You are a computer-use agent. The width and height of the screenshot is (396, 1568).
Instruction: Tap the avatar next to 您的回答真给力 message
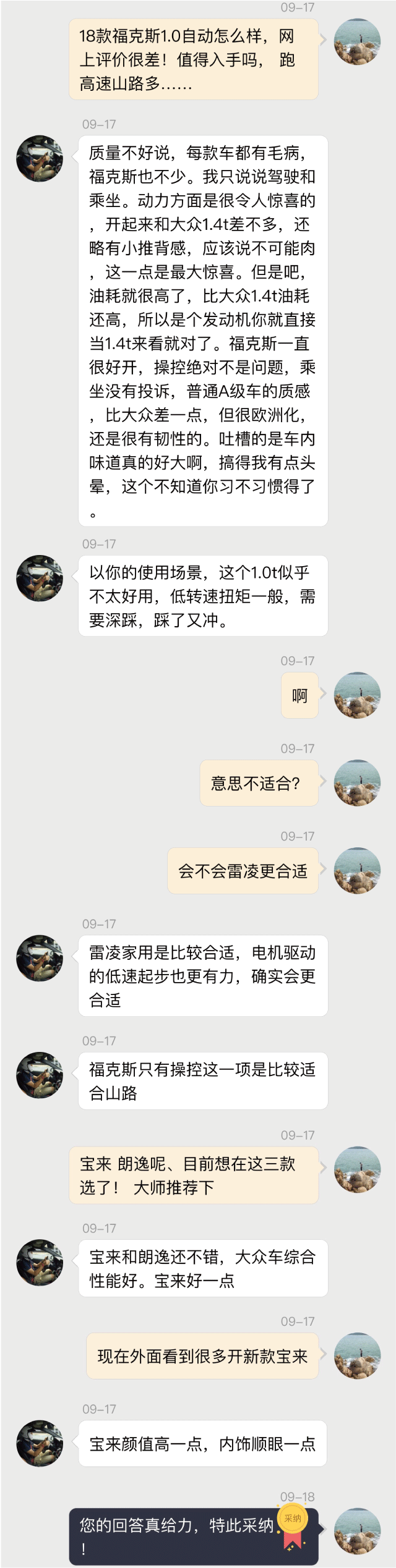pyautogui.click(x=357, y=1532)
